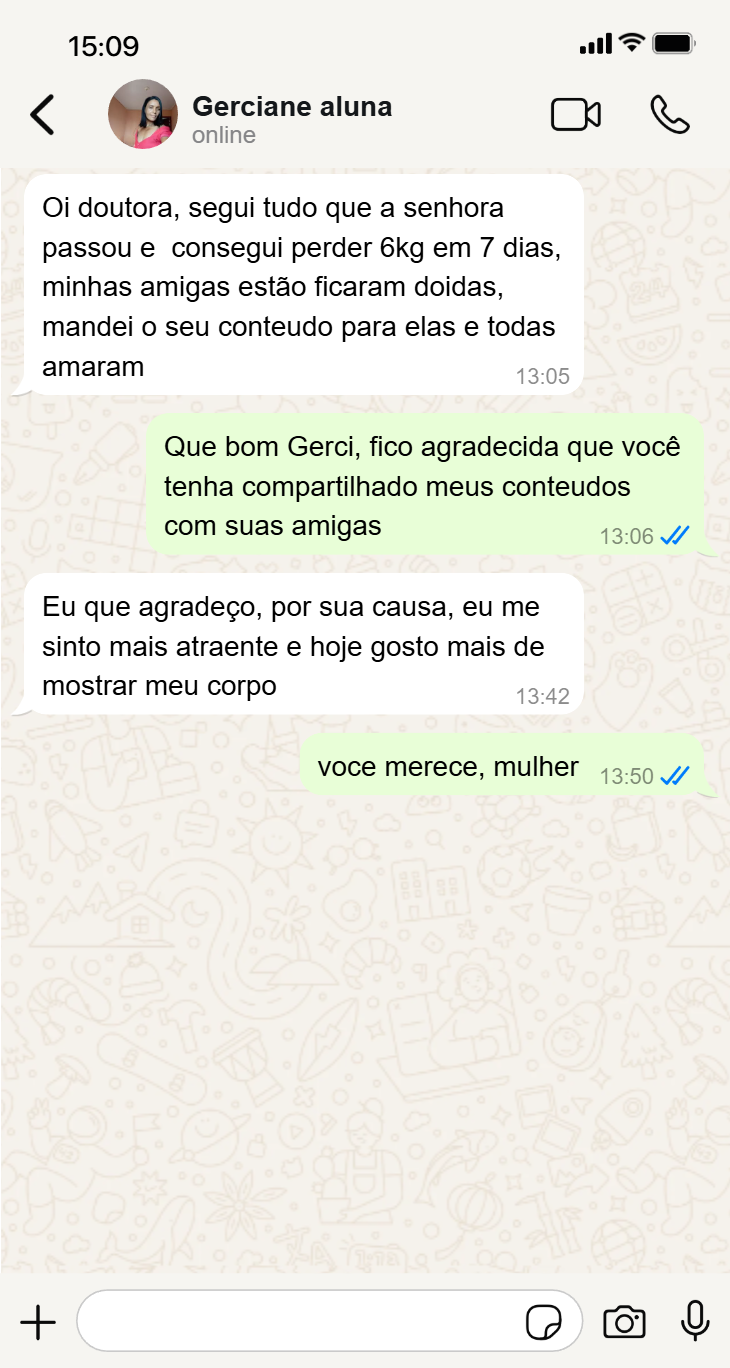The image size is (730, 1368).
Task: Start a voice call with Gerciane
Action: pos(670,115)
